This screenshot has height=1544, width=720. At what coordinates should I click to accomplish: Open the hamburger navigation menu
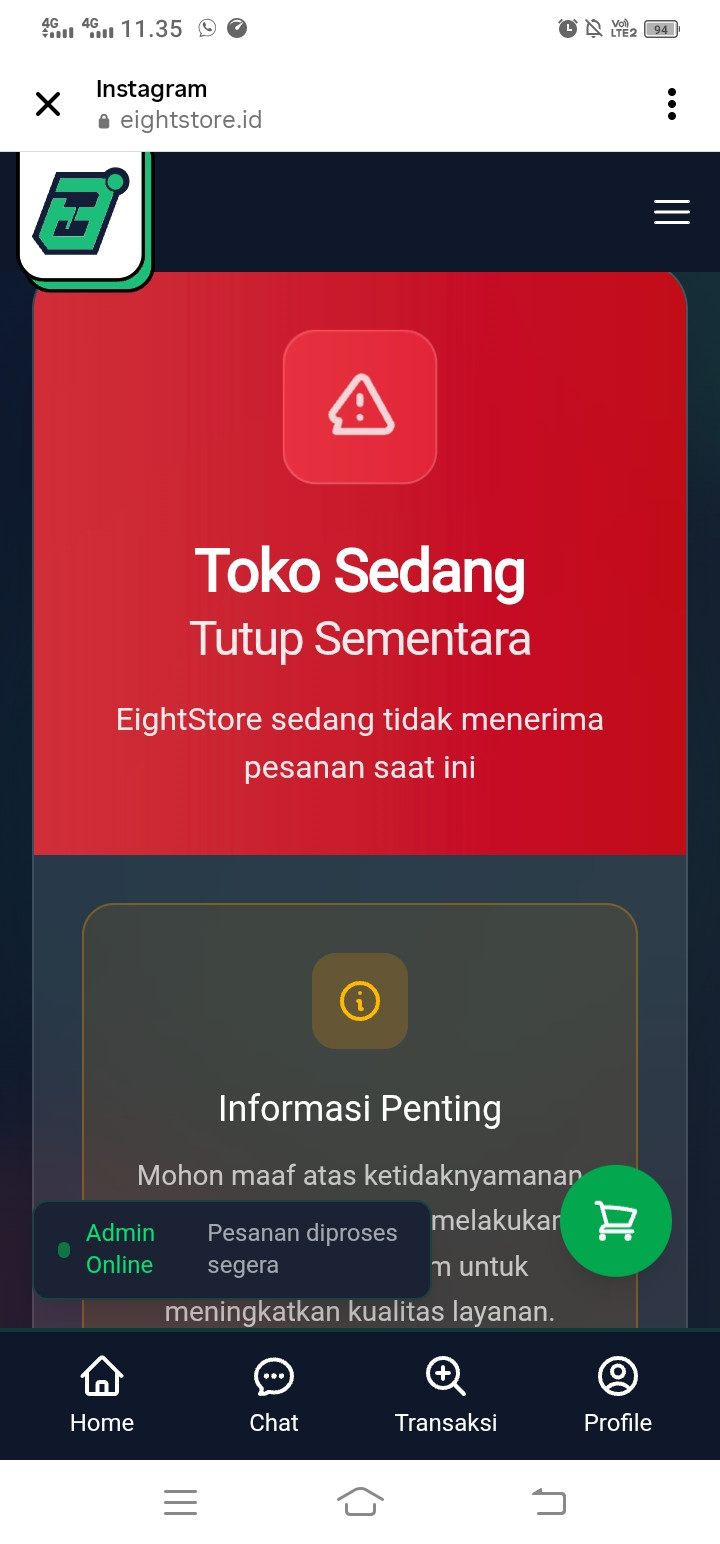pos(671,212)
